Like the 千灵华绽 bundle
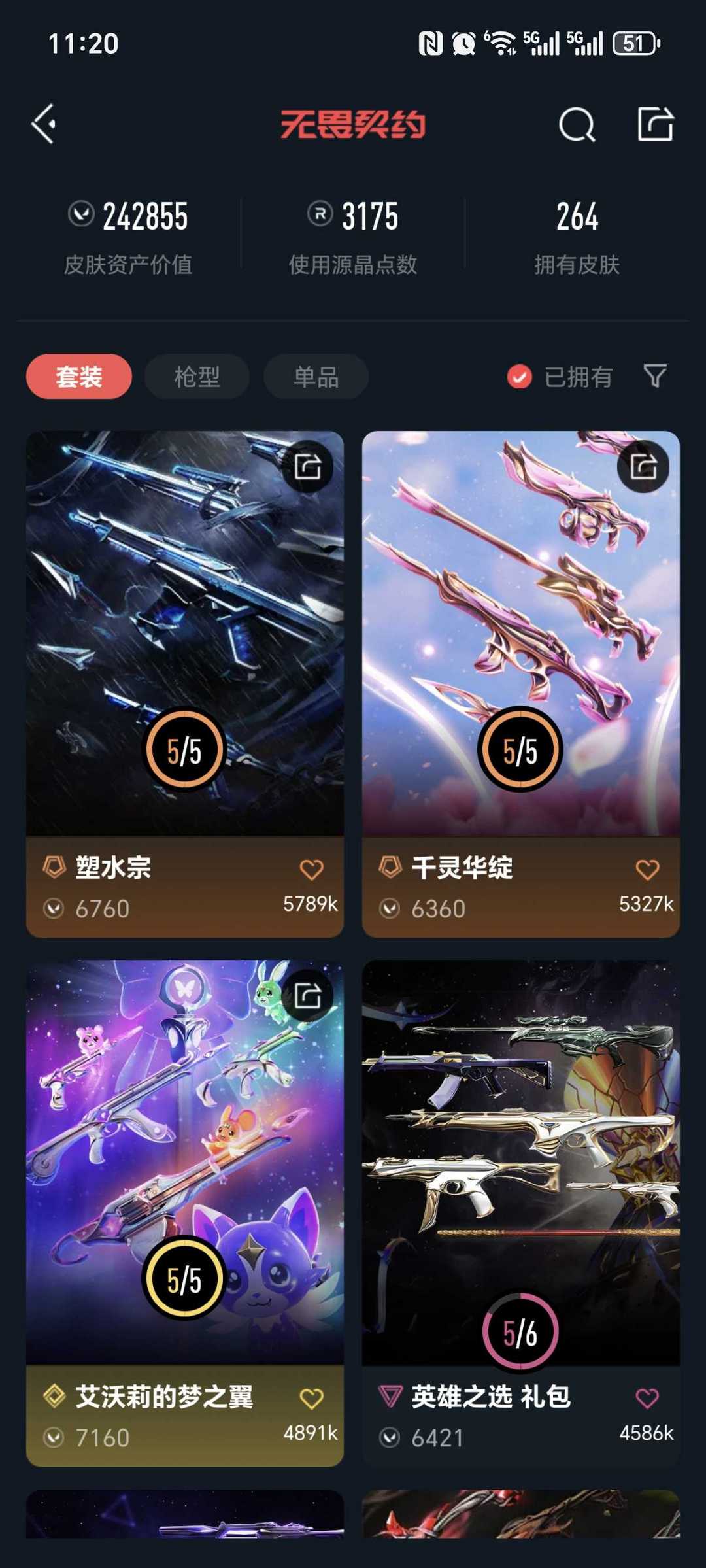 tap(647, 870)
